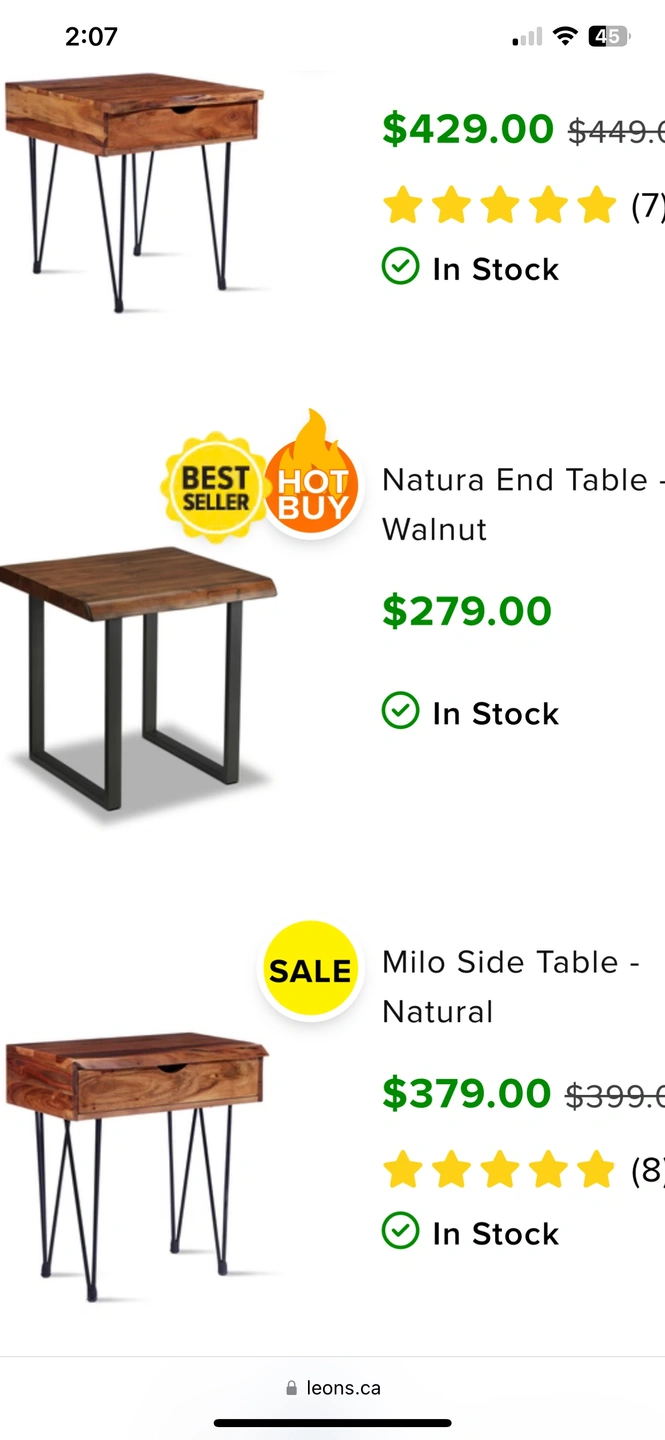Viewport: 665px width, 1440px height.
Task: Open the Milo Side Table - Natural title link
Action: pos(510,986)
